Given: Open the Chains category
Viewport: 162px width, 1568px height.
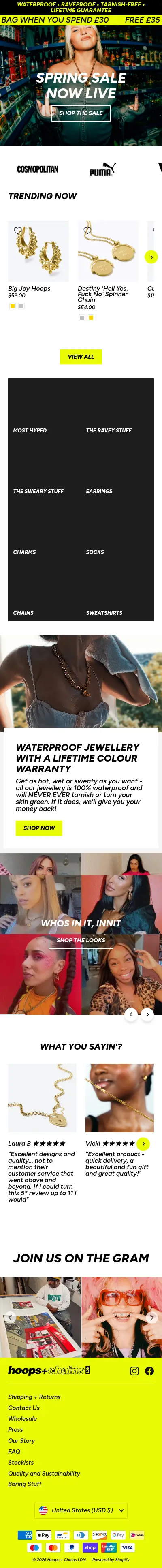Looking at the screenshot, I should pyautogui.click(x=23, y=613).
